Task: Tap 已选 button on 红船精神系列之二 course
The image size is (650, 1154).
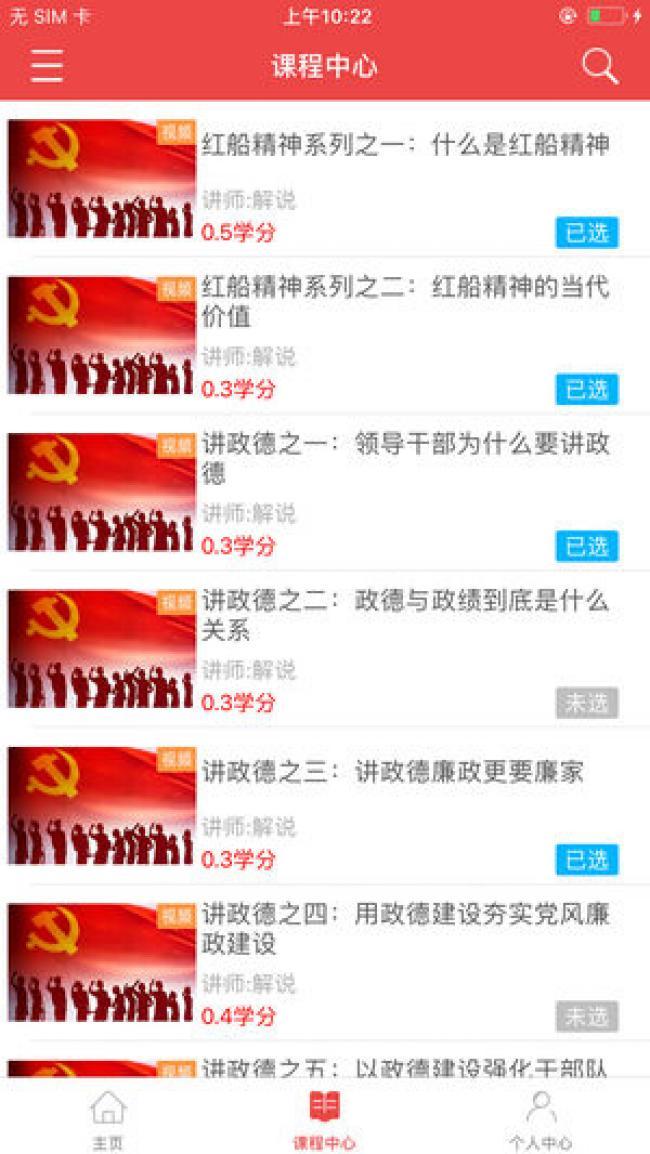Action: pyautogui.click(x=587, y=389)
